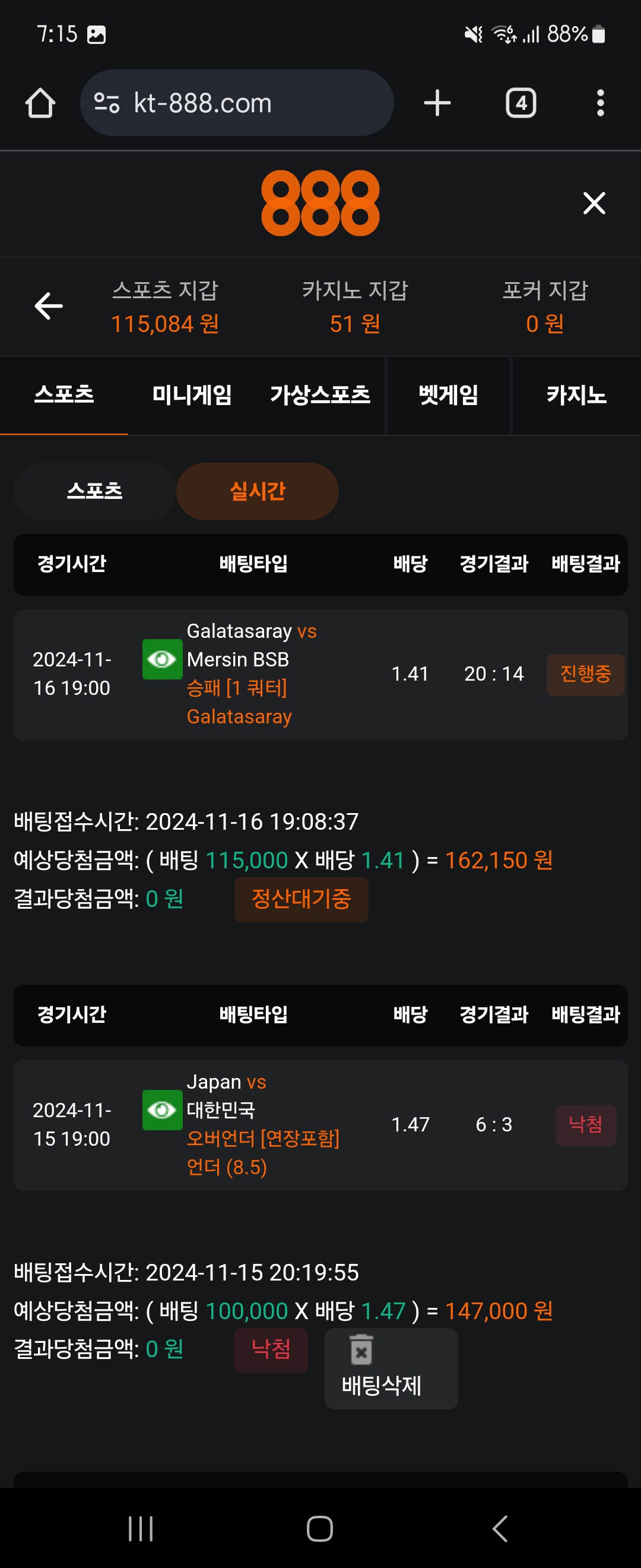
Task: Switch to the 미니게임 tab
Action: [x=192, y=395]
